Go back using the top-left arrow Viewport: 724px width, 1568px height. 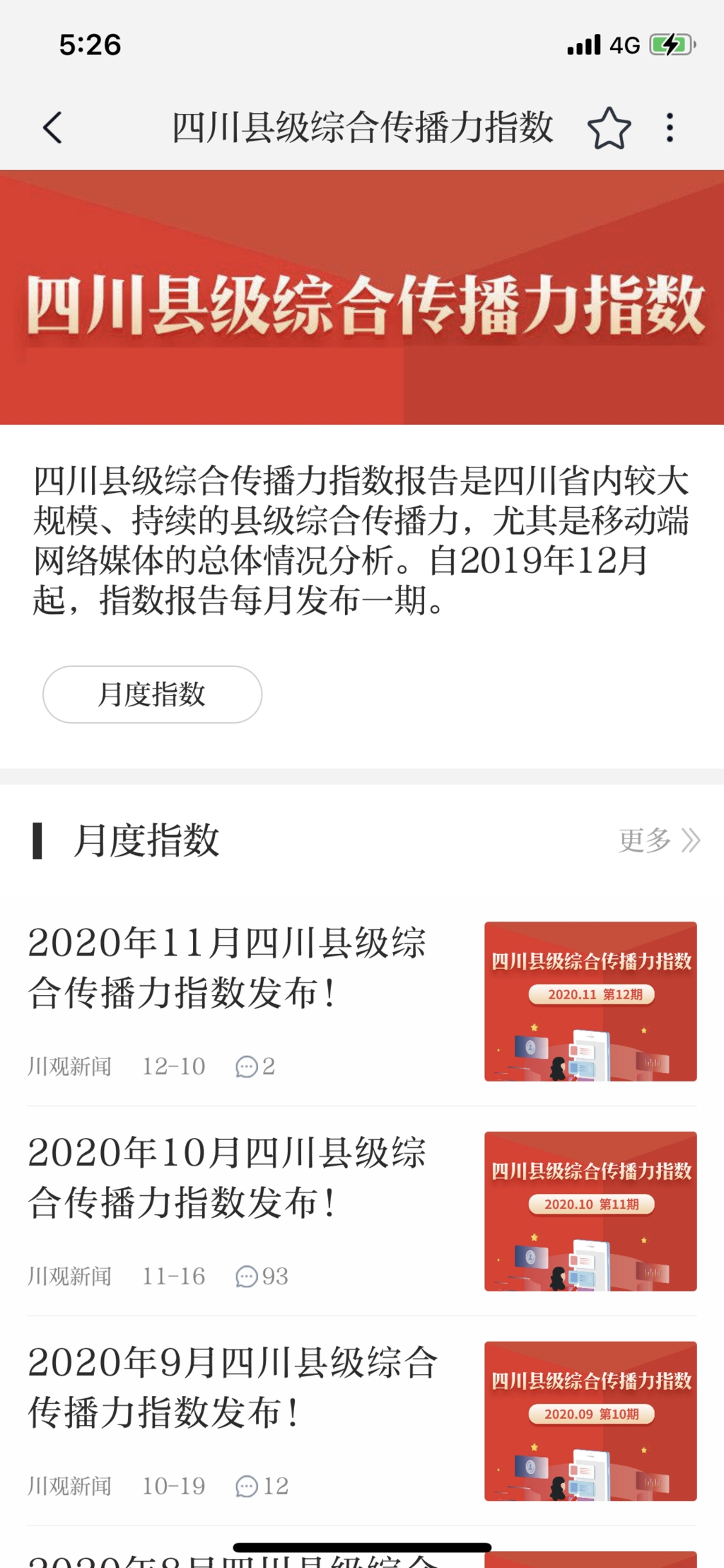click(52, 128)
